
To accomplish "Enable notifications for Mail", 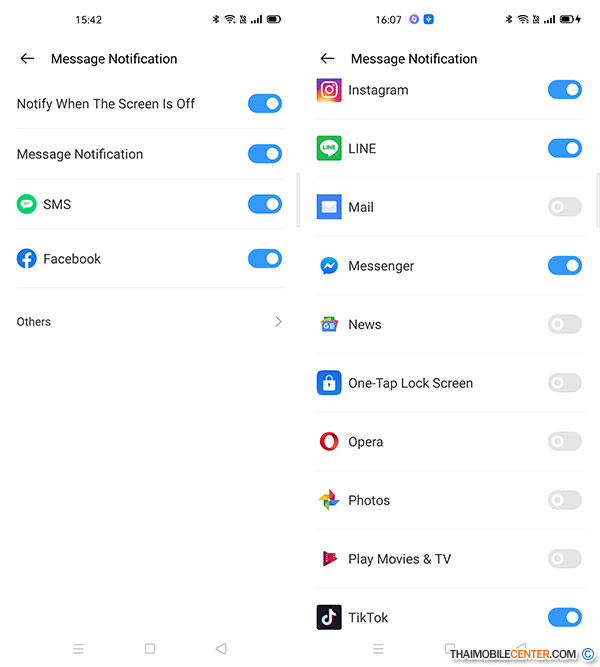I will [565, 207].
